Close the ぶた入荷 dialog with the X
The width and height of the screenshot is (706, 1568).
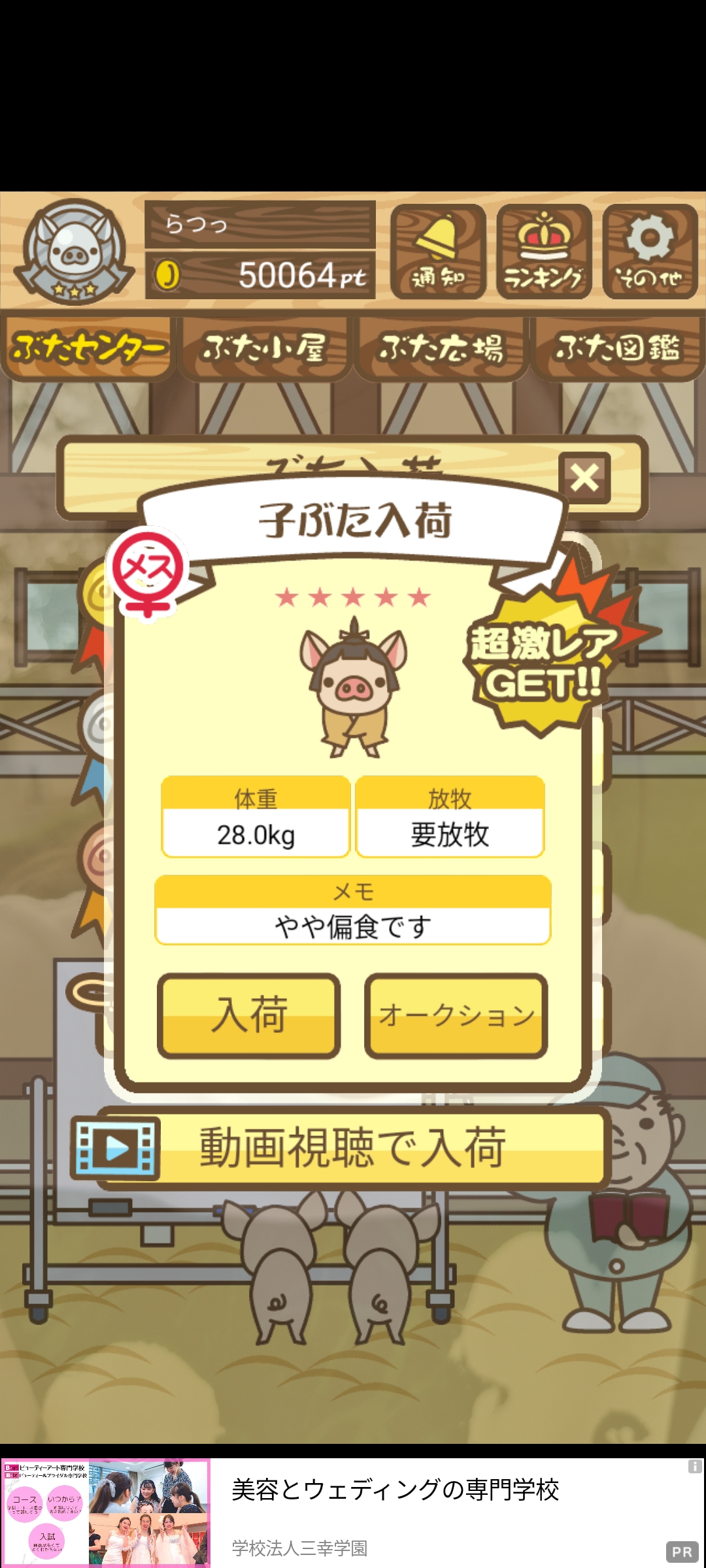click(x=584, y=478)
